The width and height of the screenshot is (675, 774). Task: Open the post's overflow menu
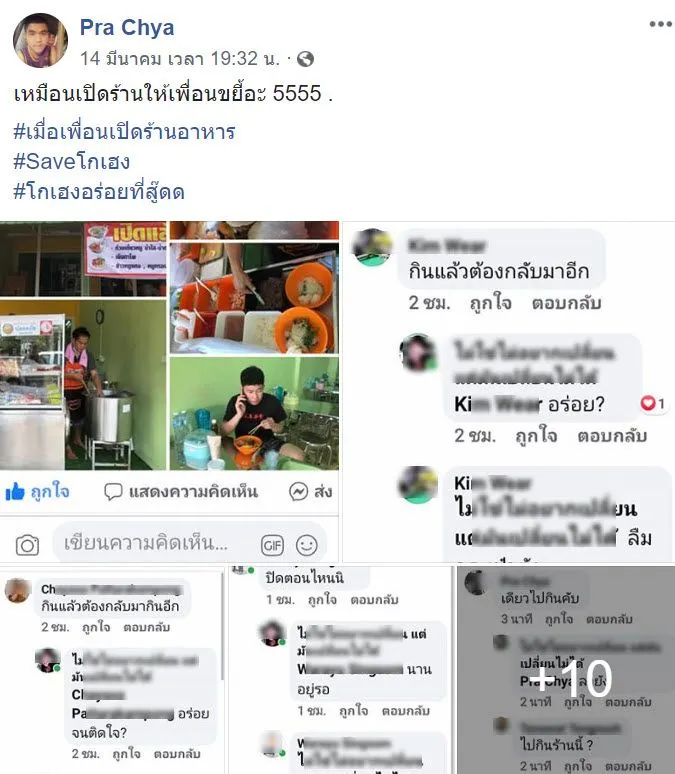pos(660,24)
